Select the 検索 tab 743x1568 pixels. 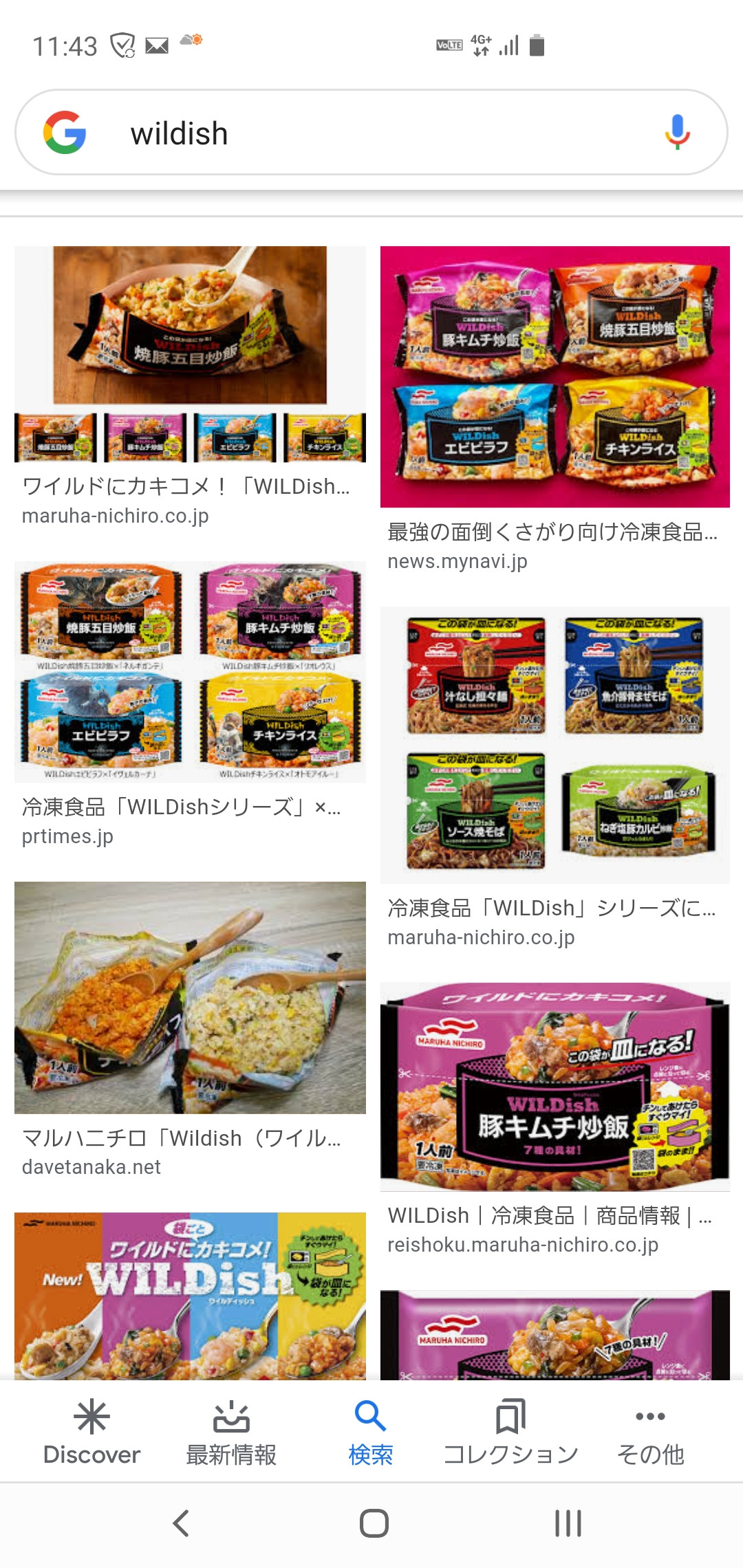click(371, 1433)
